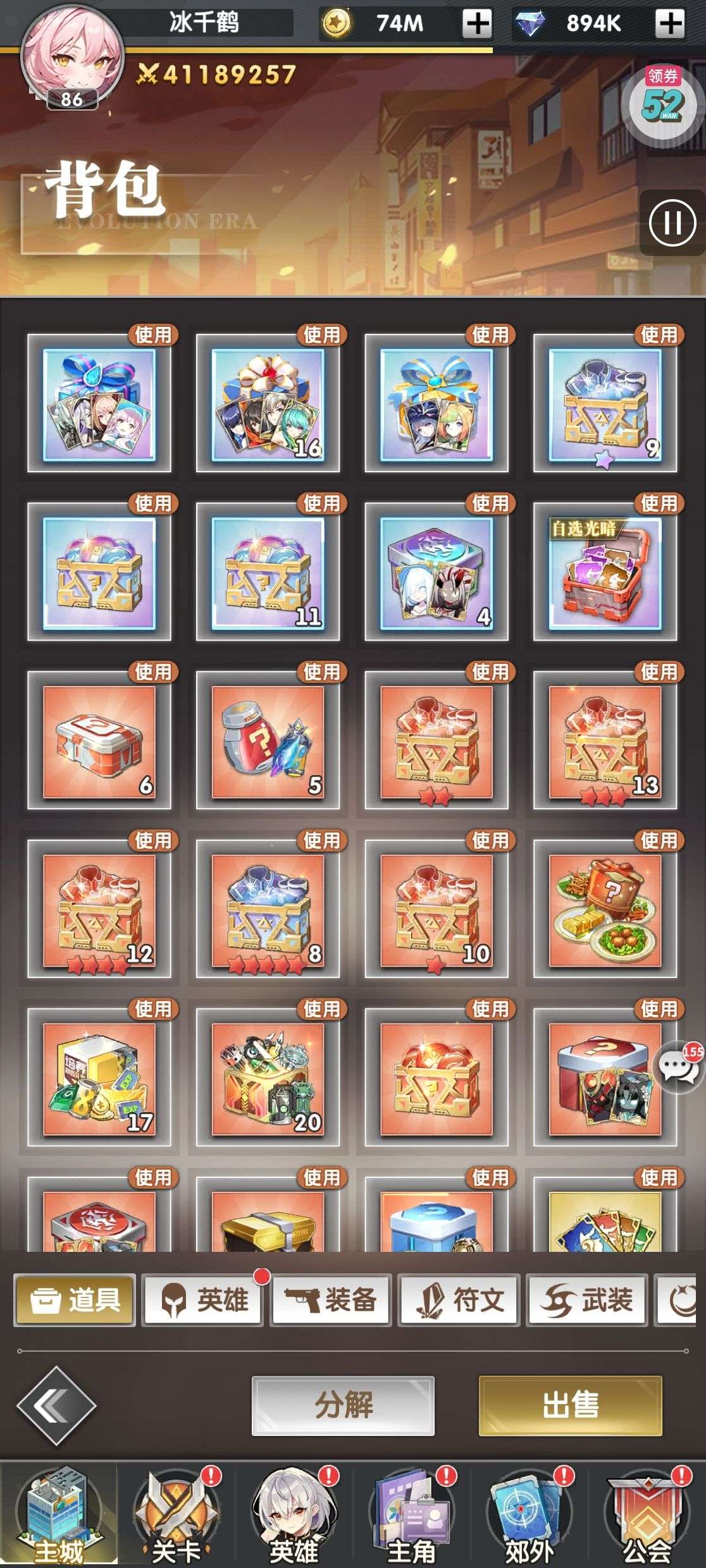The height and width of the screenshot is (1568, 706).
Task: Tap the plus button next to 74M gold
Action: click(477, 23)
